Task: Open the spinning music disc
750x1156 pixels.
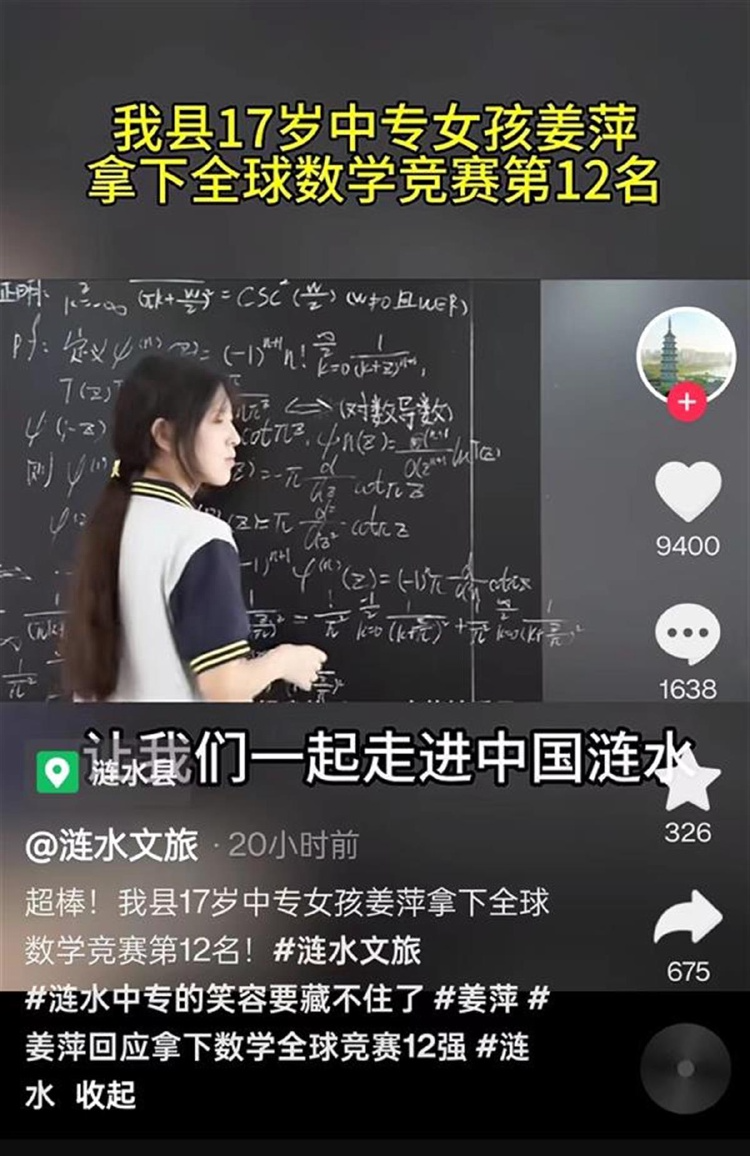Action: (x=686, y=1068)
